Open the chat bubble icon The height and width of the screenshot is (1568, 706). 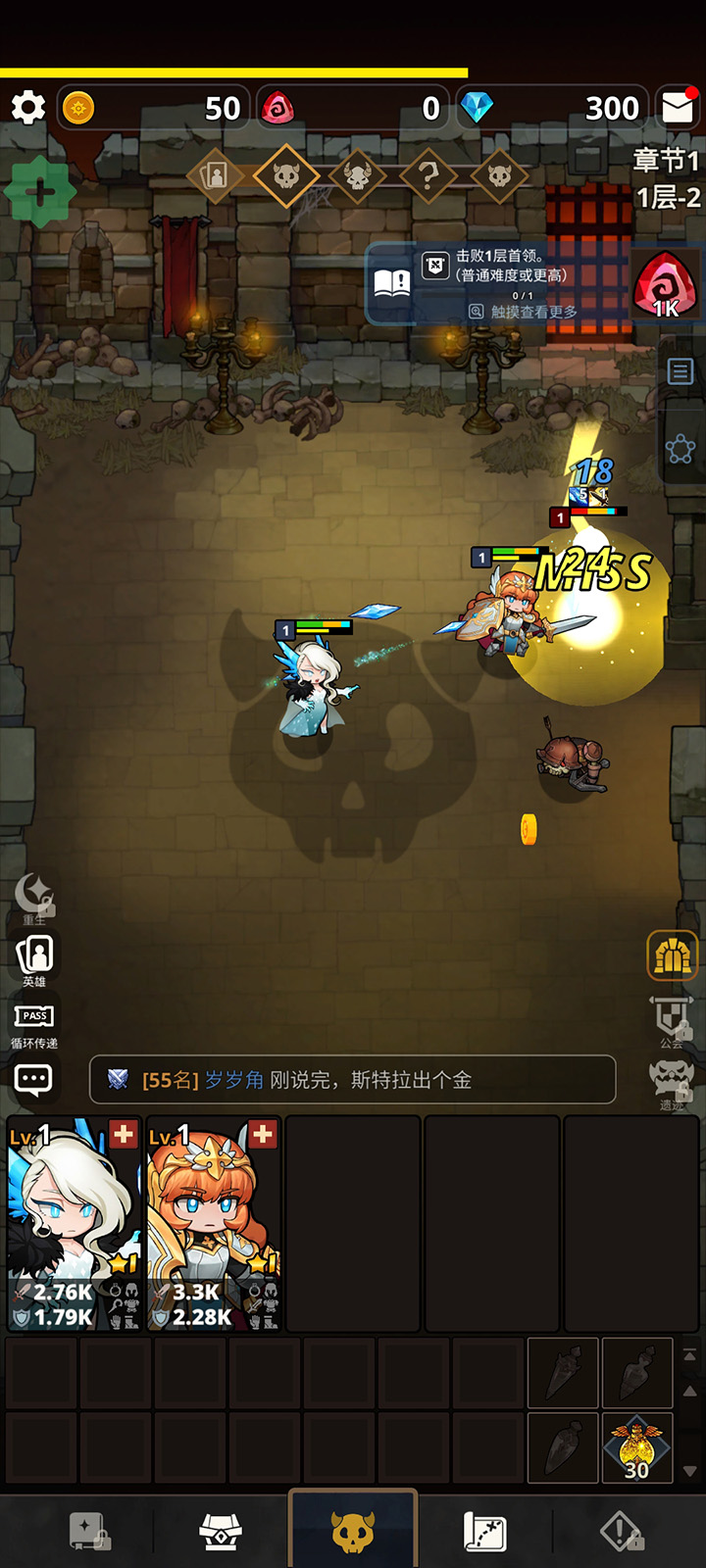pos(33,1079)
